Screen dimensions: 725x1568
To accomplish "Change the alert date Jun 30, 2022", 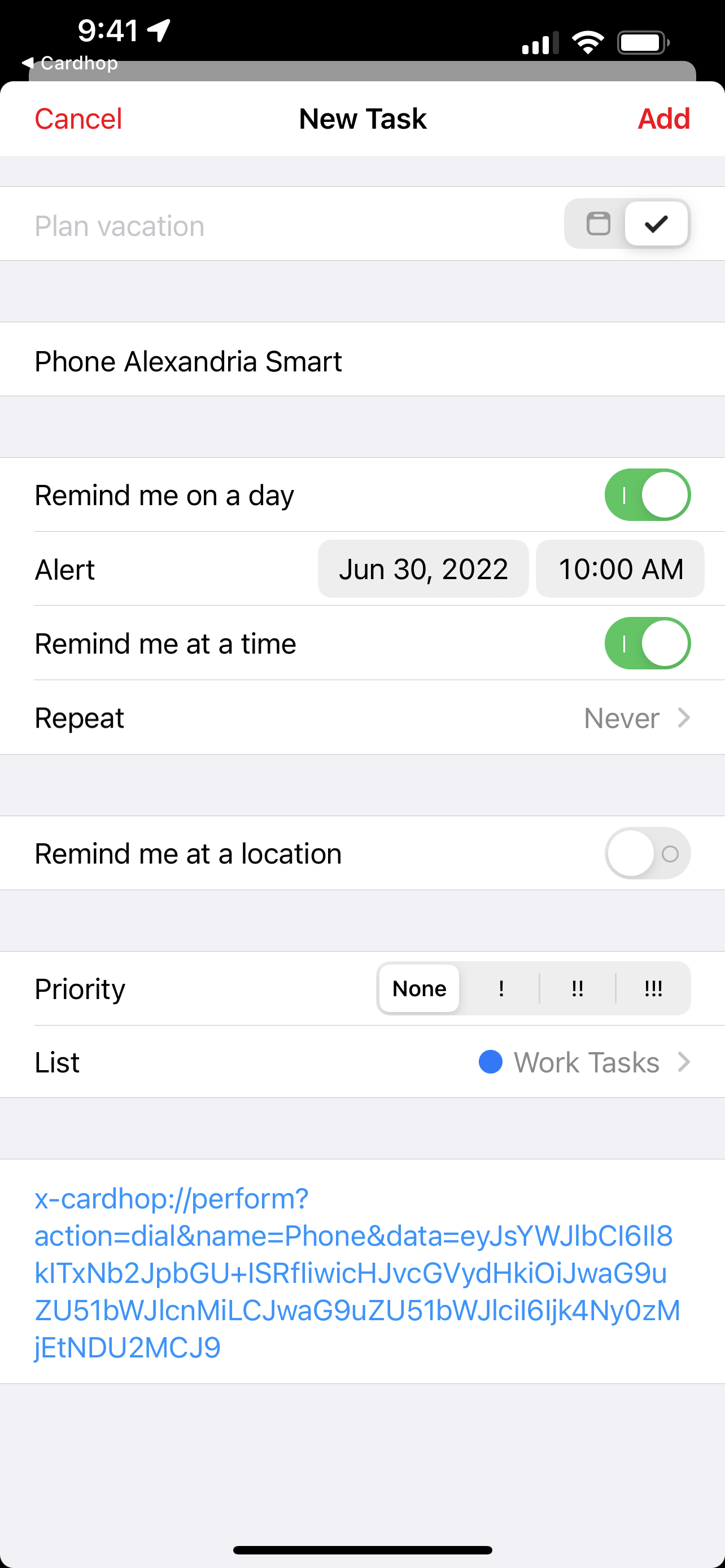I will [423, 569].
